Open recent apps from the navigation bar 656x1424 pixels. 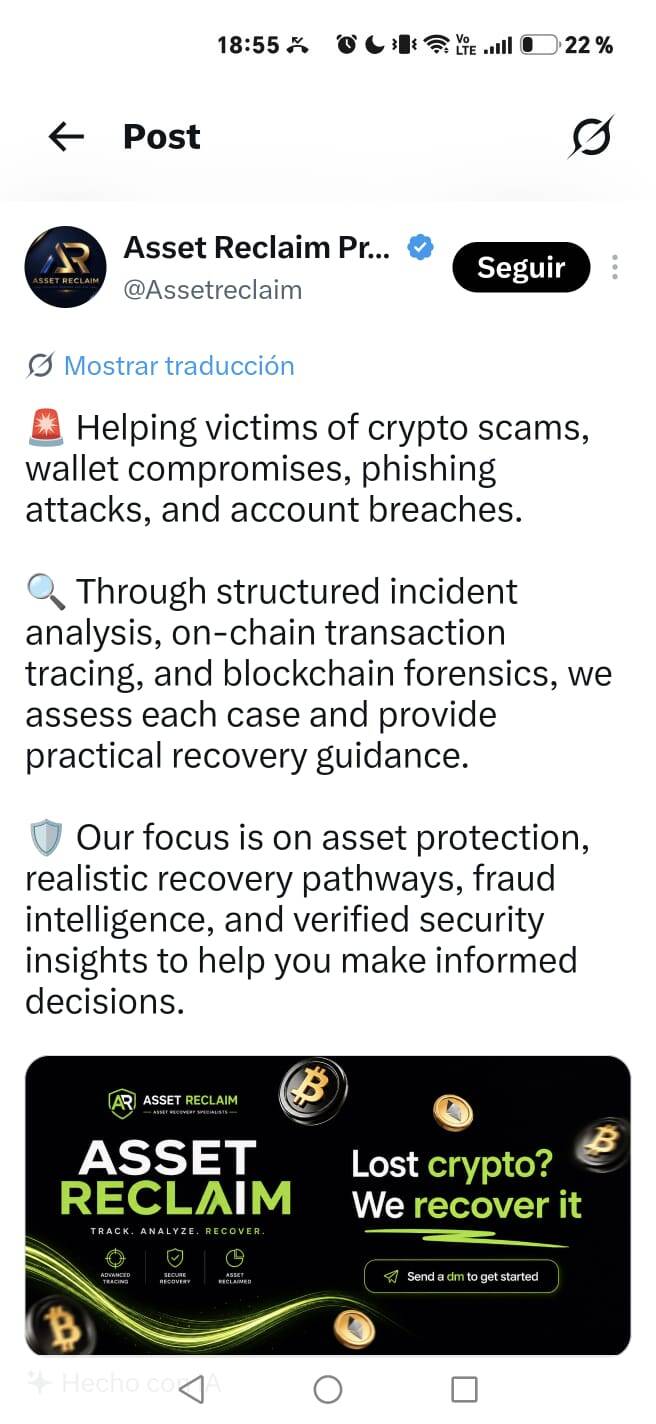pos(464,1389)
